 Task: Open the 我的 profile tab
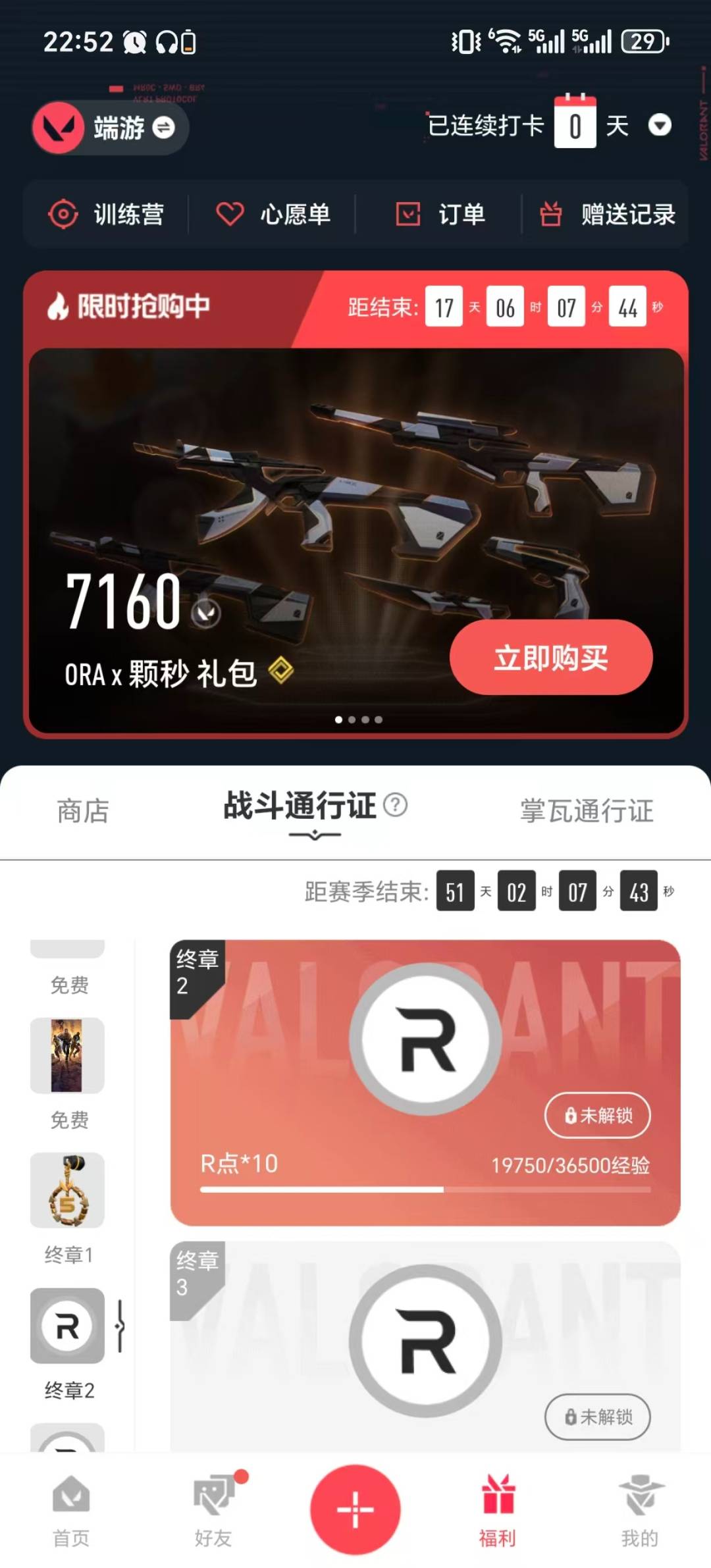click(640, 1511)
